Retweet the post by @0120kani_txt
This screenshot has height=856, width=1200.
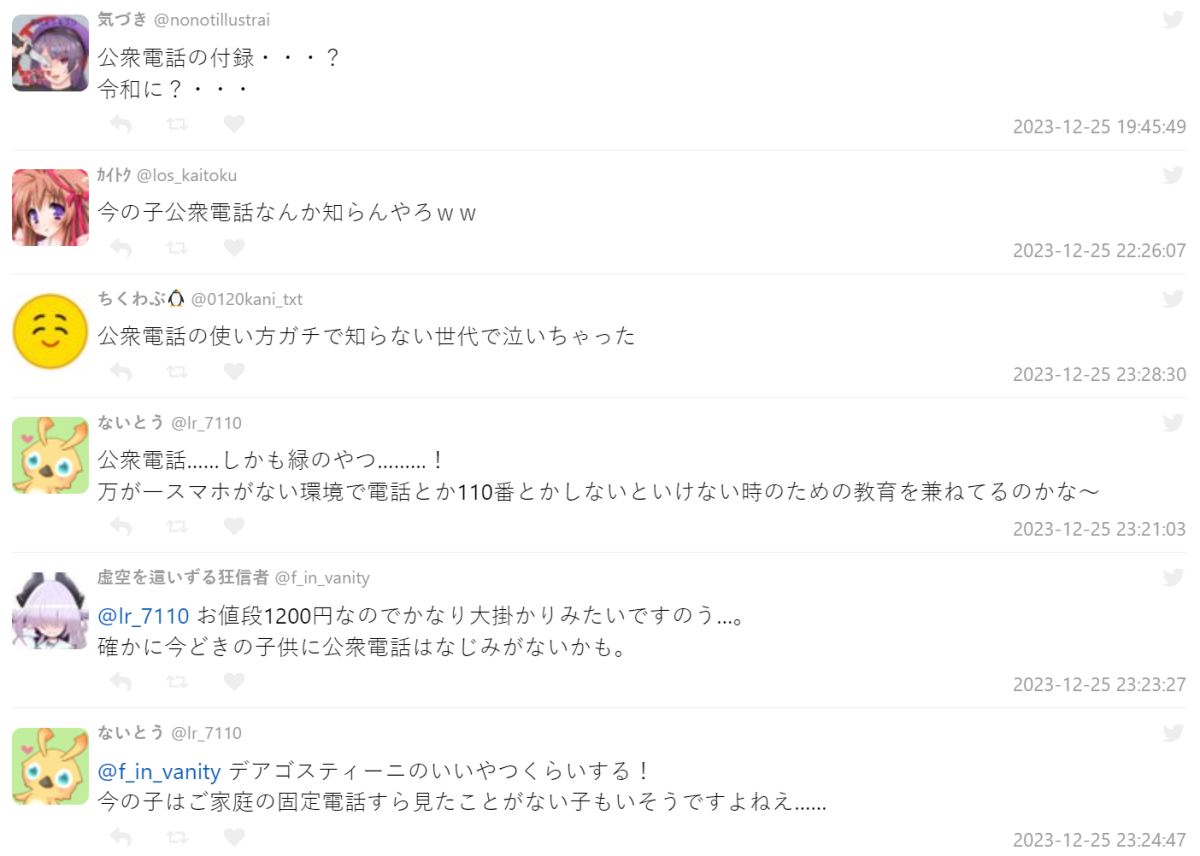(x=177, y=371)
